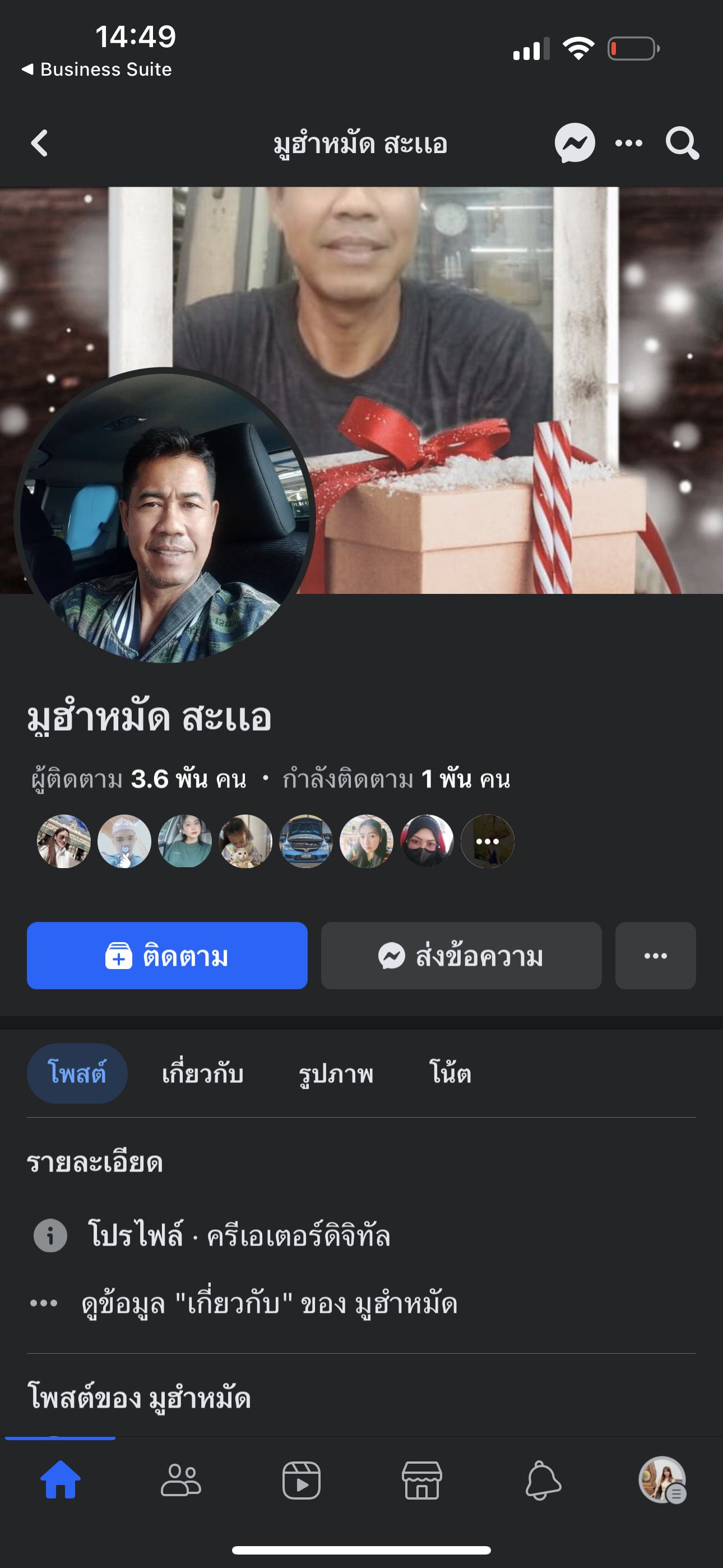Open Messenger from the top bar

click(574, 144)
